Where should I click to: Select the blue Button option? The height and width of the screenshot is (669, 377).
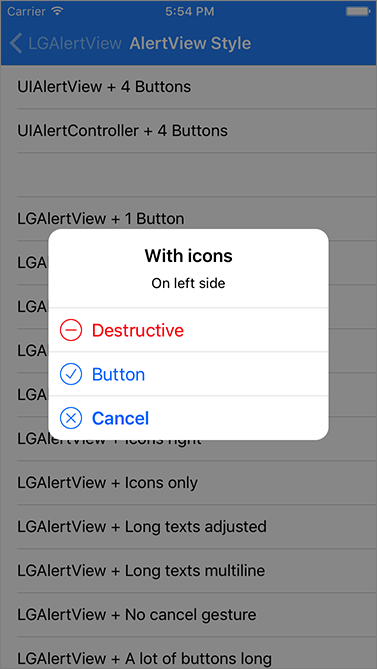188,374
